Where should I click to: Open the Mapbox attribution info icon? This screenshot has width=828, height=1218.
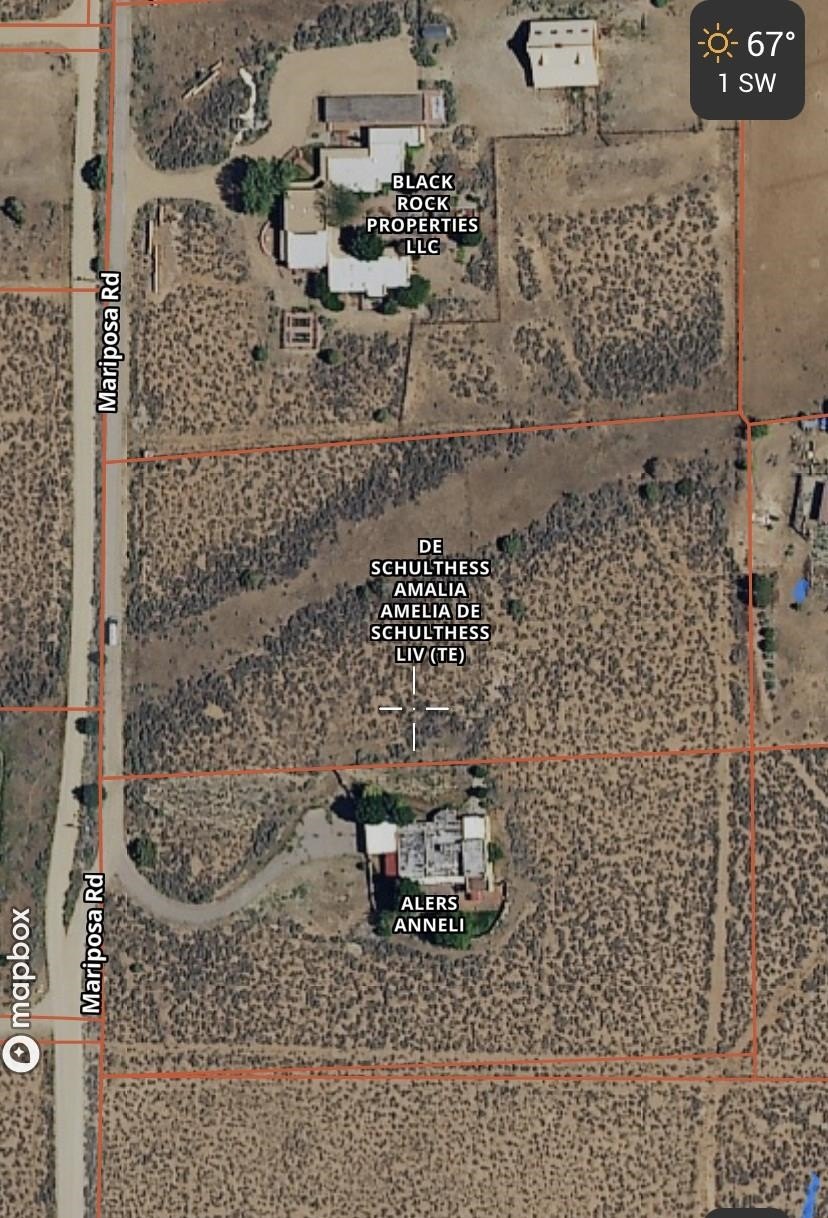22,1053
